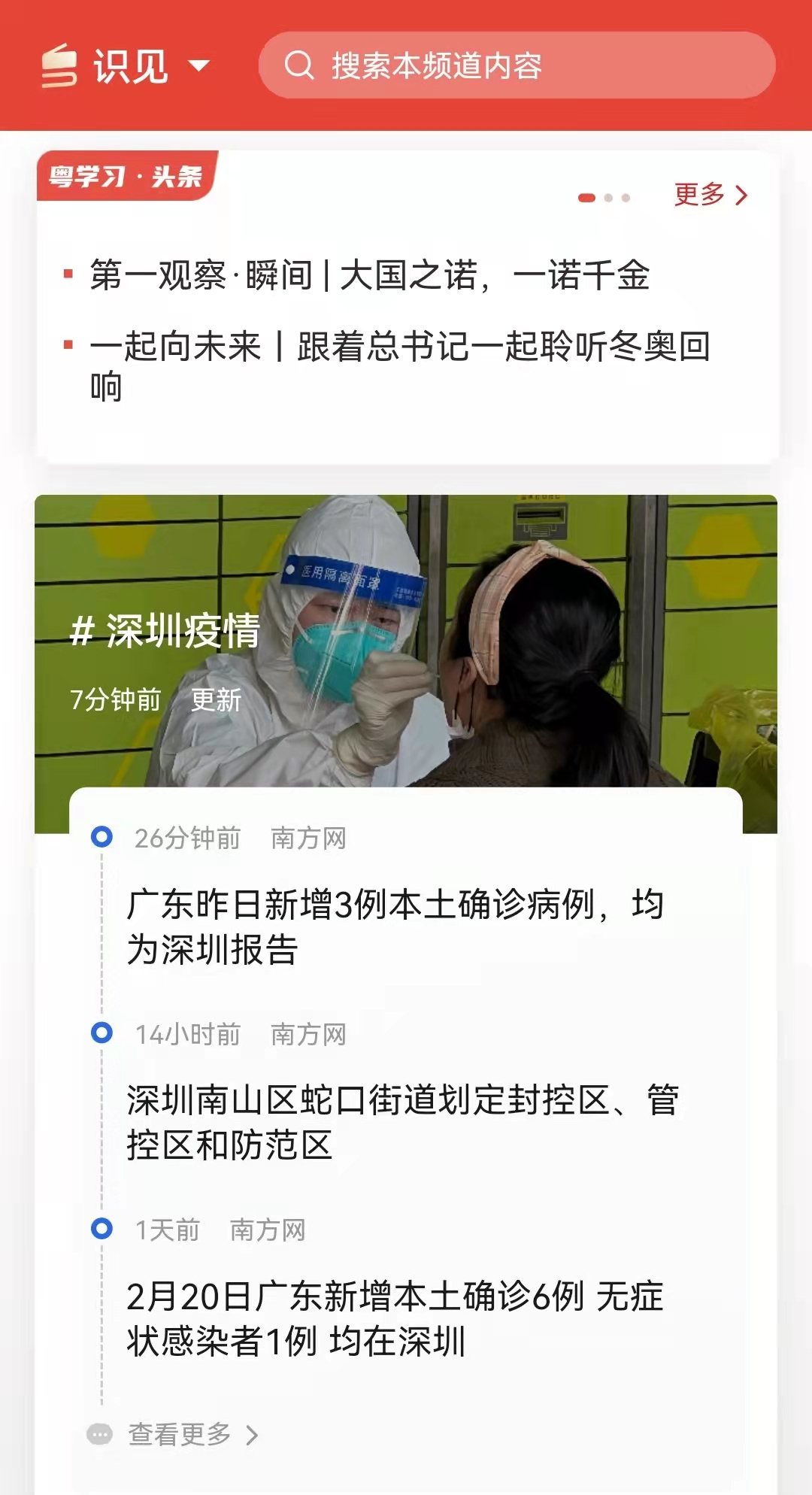Open 2月20日广东新增本土确诊6例 article
Screen dimensions: 812x1495
click(395, 1318)
